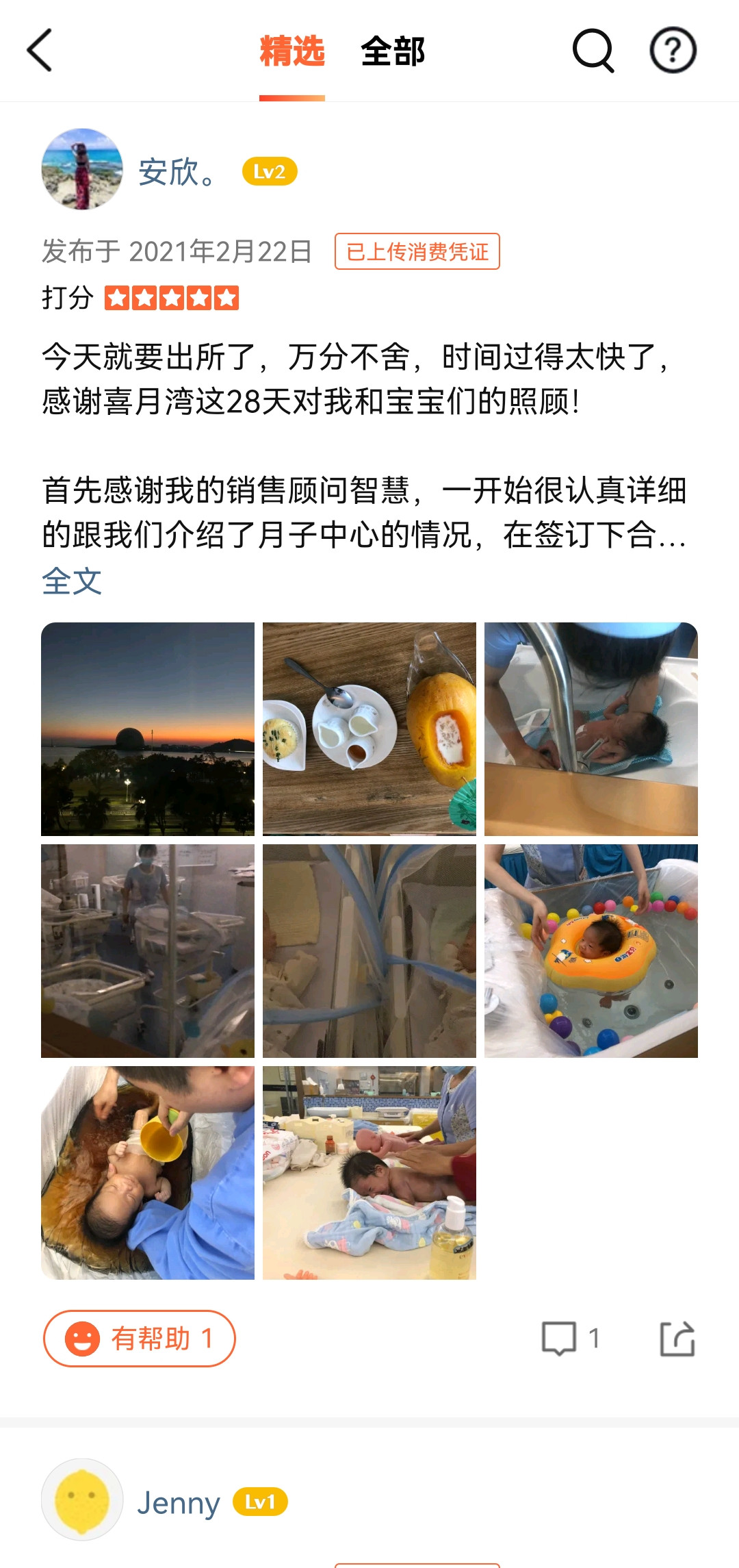Mark review as 有帮助
The width and height of the screenshot is (739, 1568).
pyautogui.click(x=140, y=1338)
